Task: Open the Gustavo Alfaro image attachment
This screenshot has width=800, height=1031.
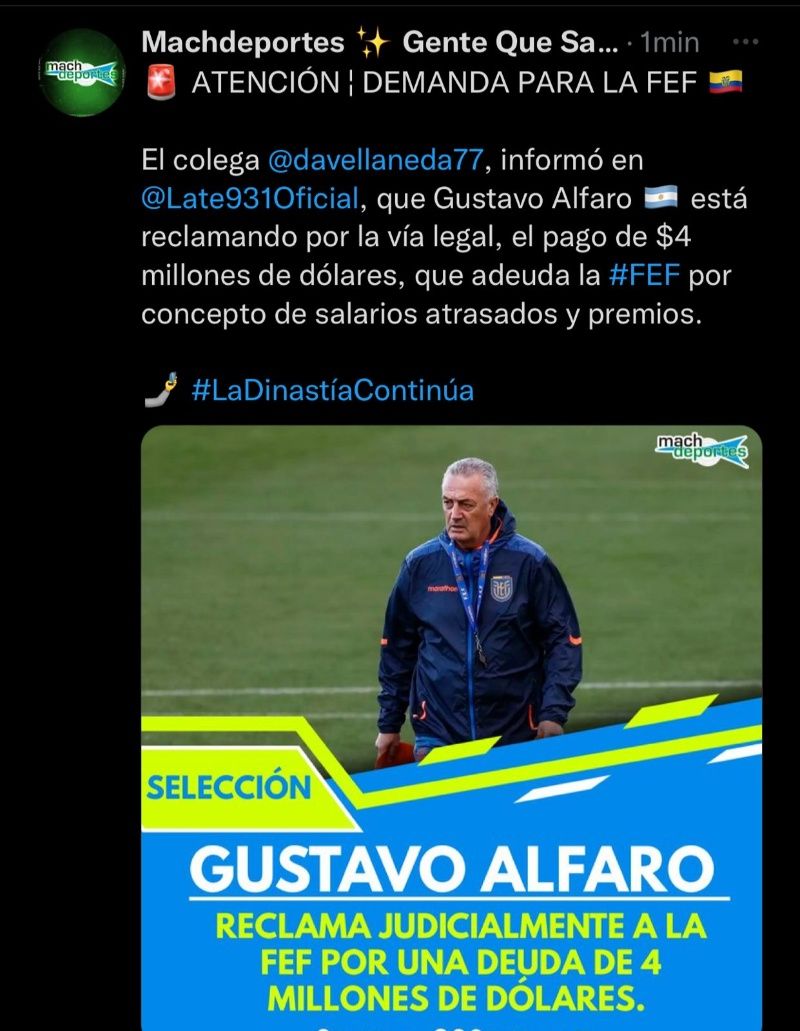Action: click(451, 720)
